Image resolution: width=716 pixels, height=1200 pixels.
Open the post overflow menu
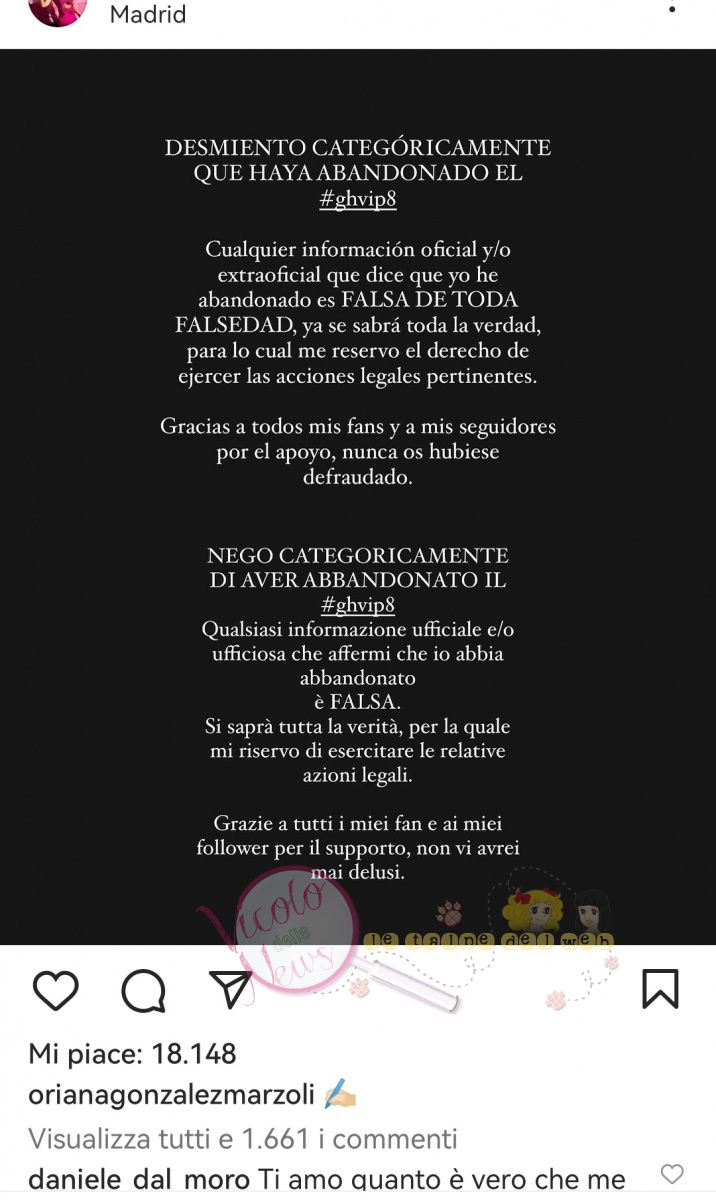coord(672,10)
